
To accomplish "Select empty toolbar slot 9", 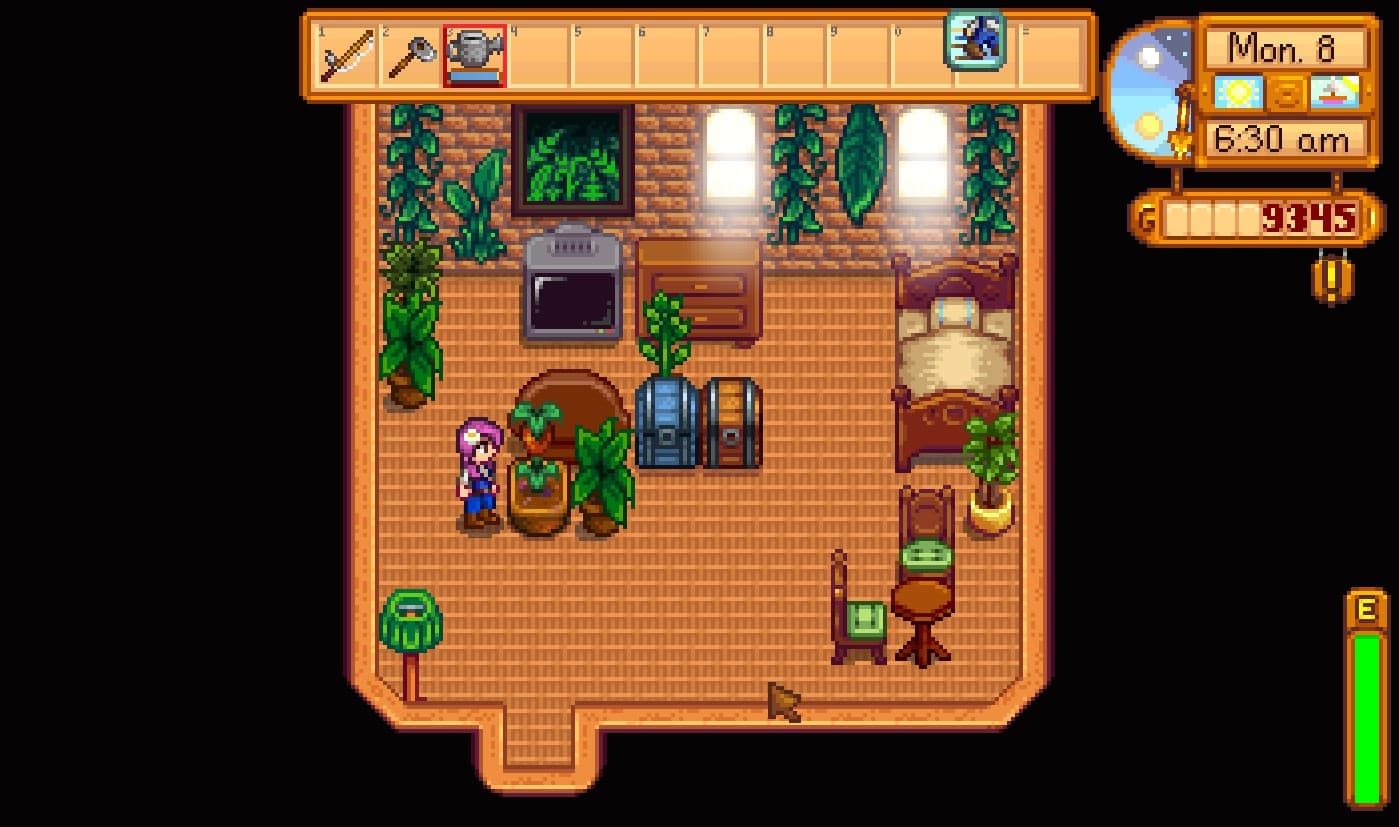I will (x=859, y=56).
